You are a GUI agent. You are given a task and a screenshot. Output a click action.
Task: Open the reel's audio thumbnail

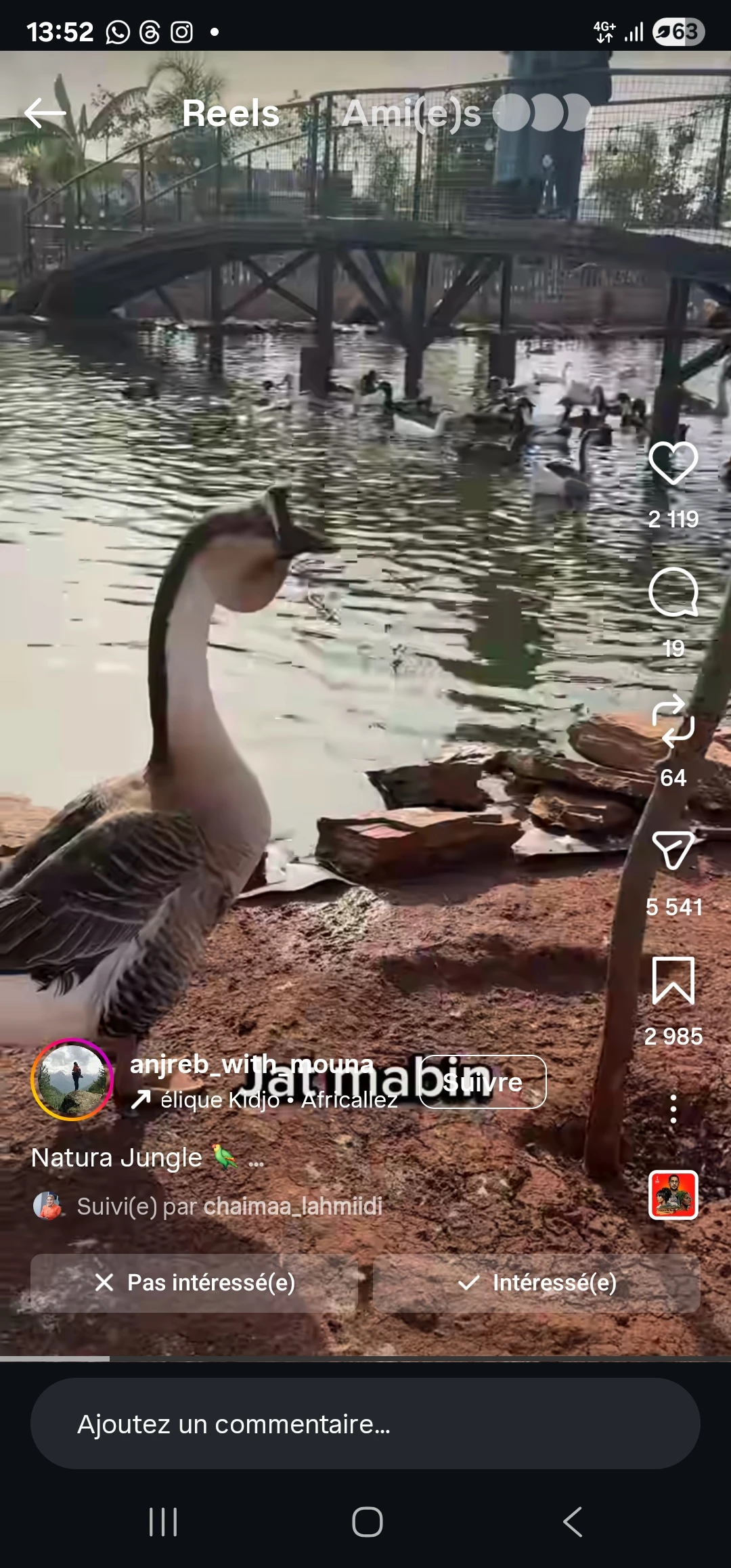(x=673, y=1194)
